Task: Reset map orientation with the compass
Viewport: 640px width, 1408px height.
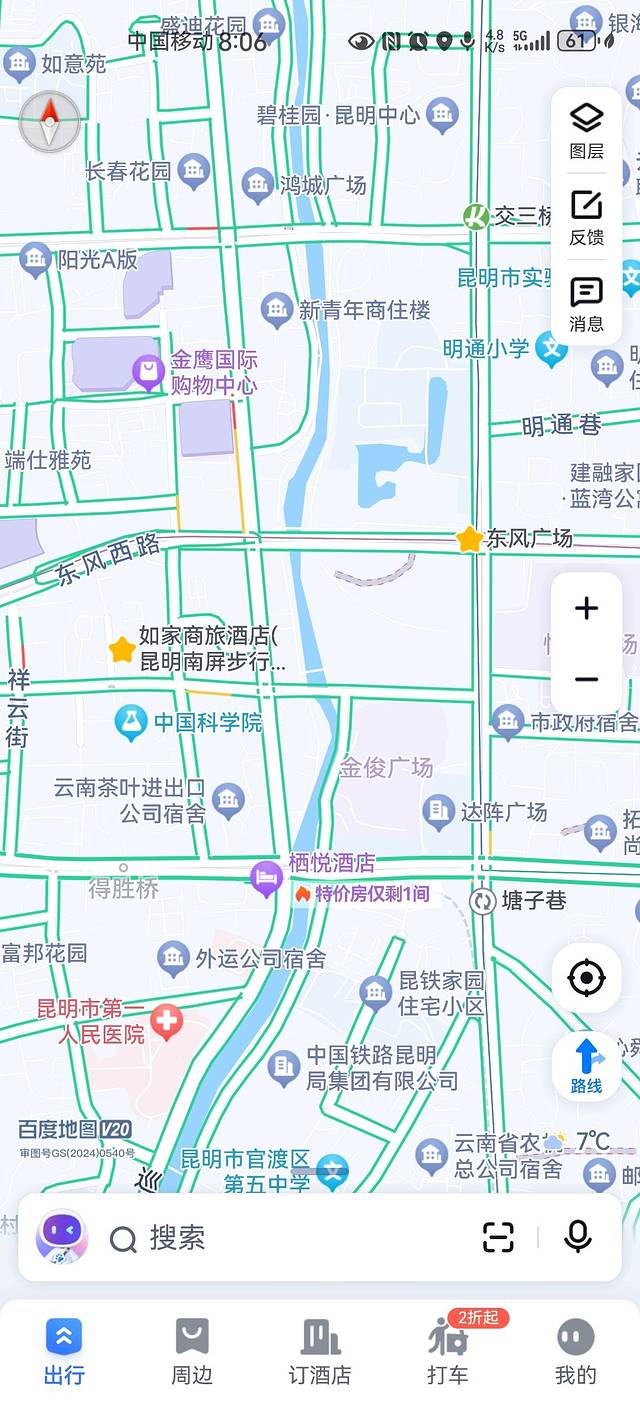Action: pyautogui.click(x=50, y=122)
